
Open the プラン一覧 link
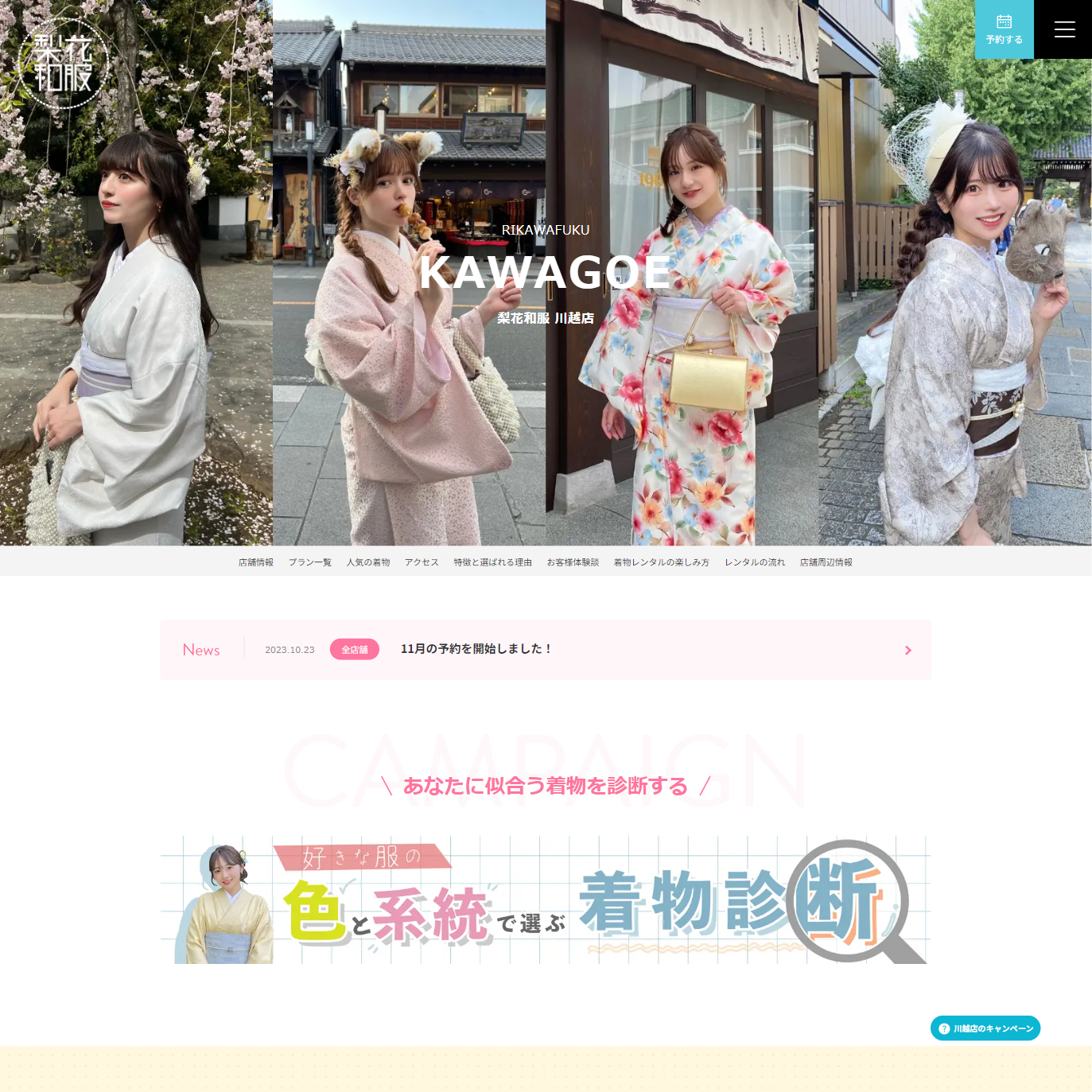tap(309, 562)
